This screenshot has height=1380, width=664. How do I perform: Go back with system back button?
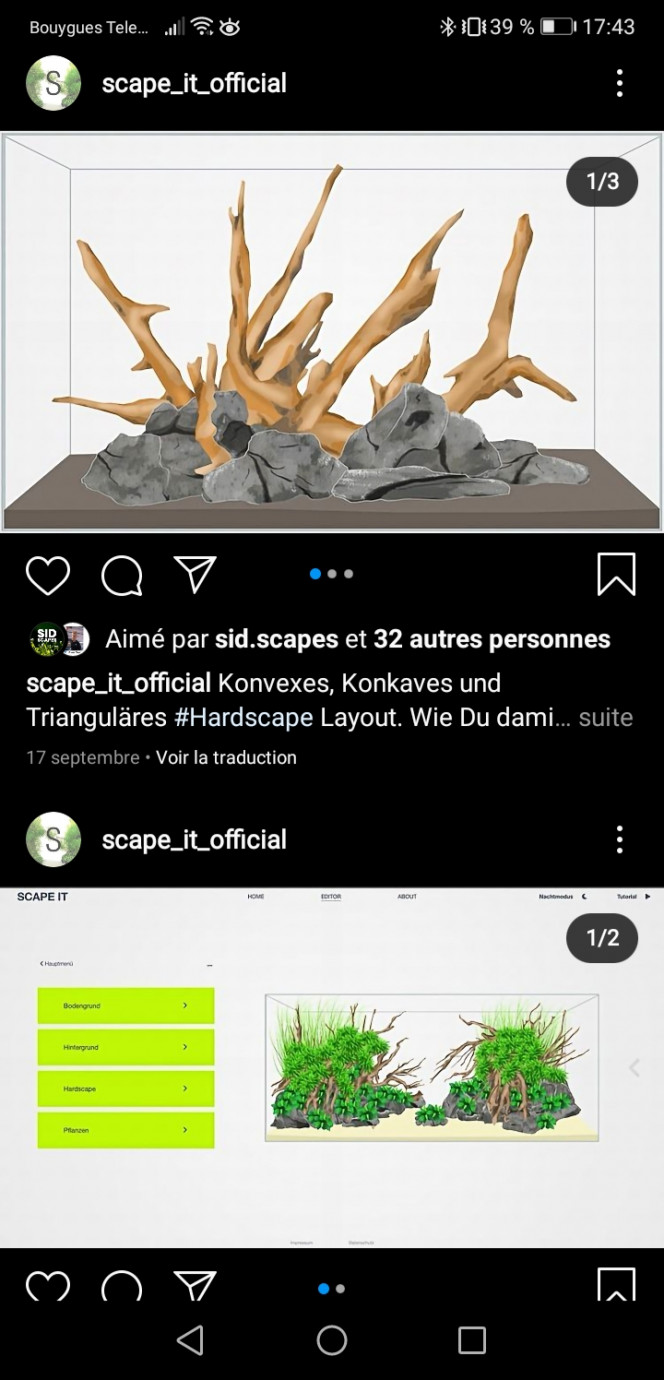(x=190, y=1340)
